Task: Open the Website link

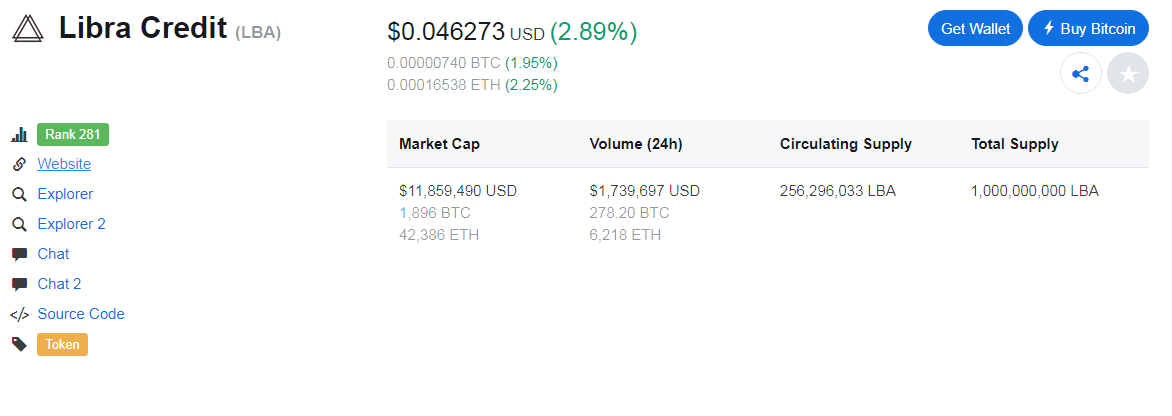Action: tap(64, 164)
